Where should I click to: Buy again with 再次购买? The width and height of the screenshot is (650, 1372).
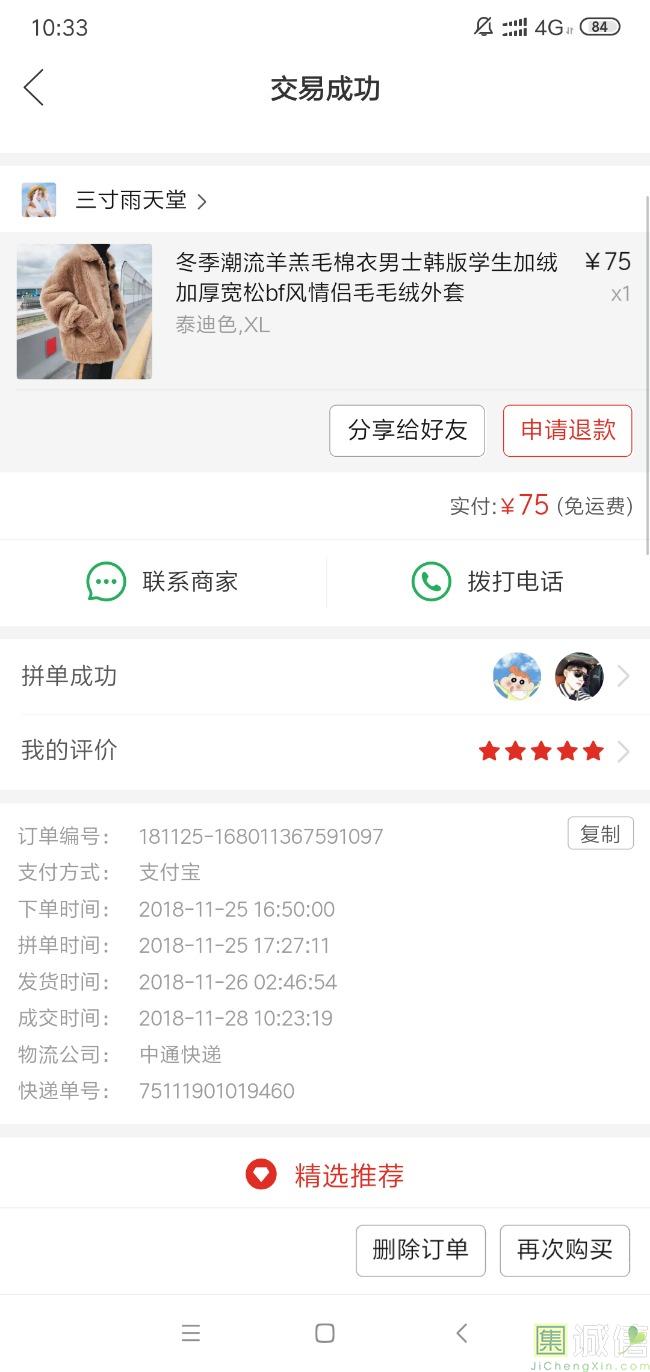pos(564,1250)
